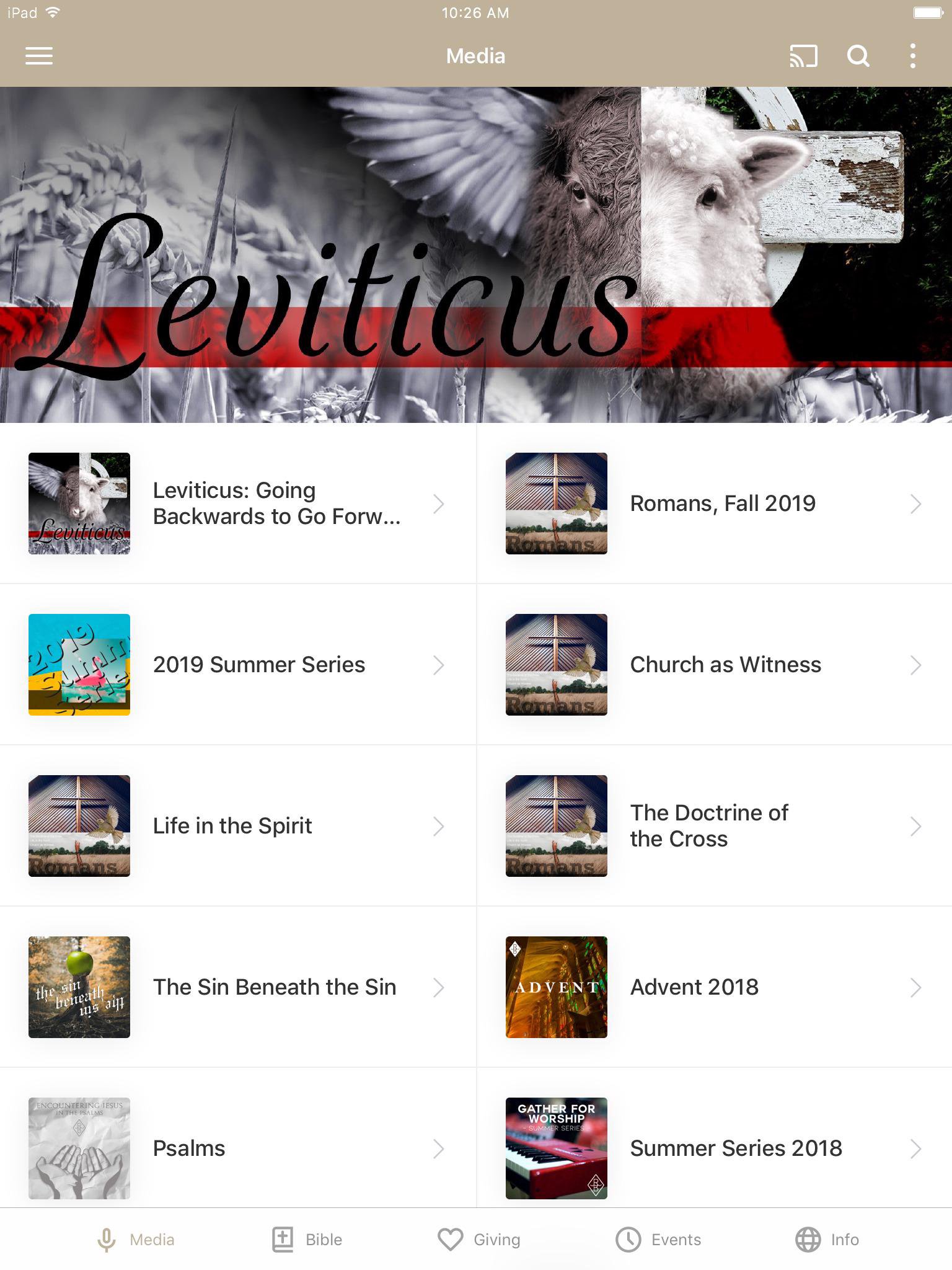Open The Doctrine of the Cross
Image resolution: width=952 pixels, height=1270 pixels.
coord(714,826)
